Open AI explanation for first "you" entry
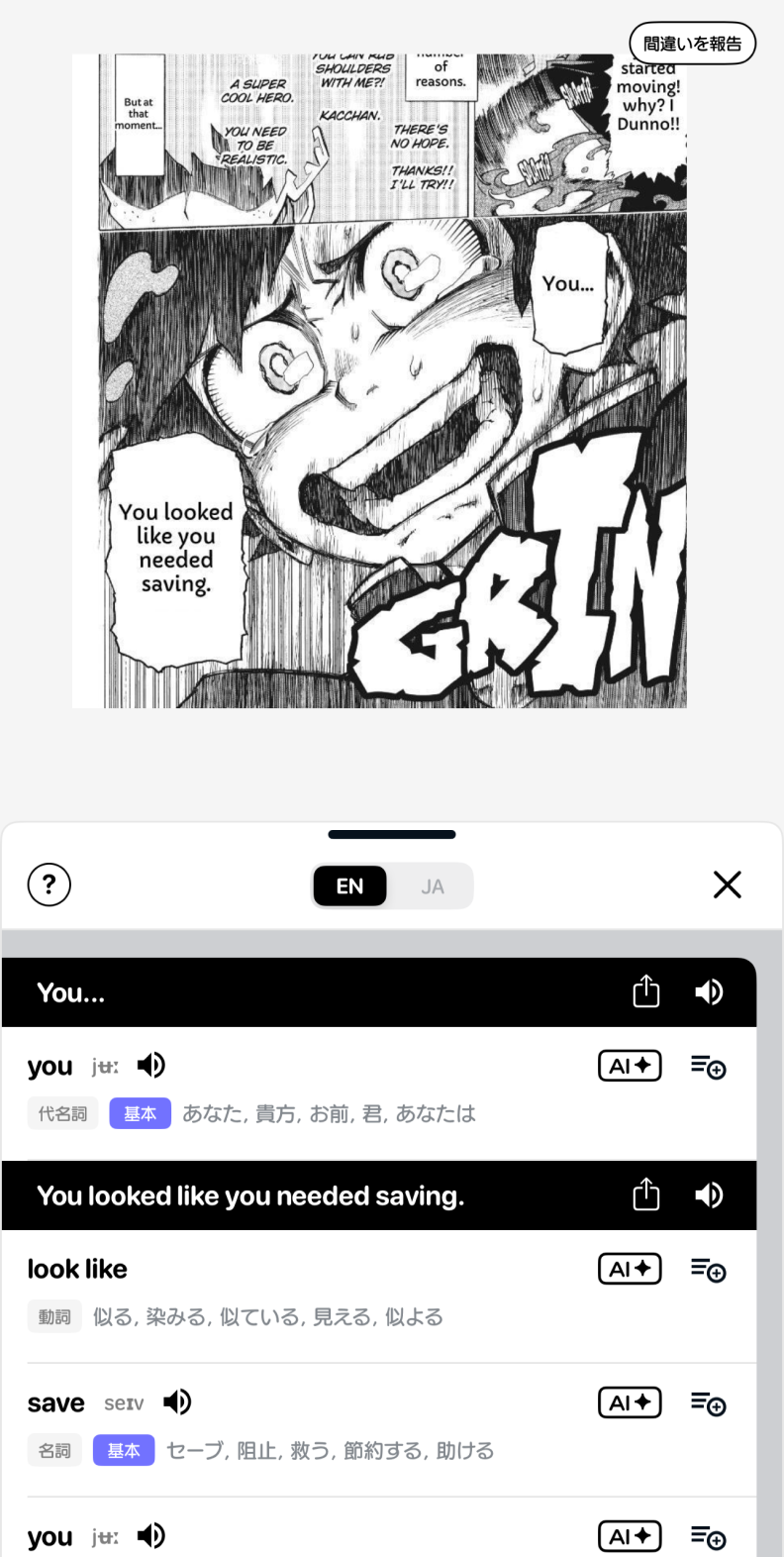The image size is (784, 1557). click(630, 1066)
